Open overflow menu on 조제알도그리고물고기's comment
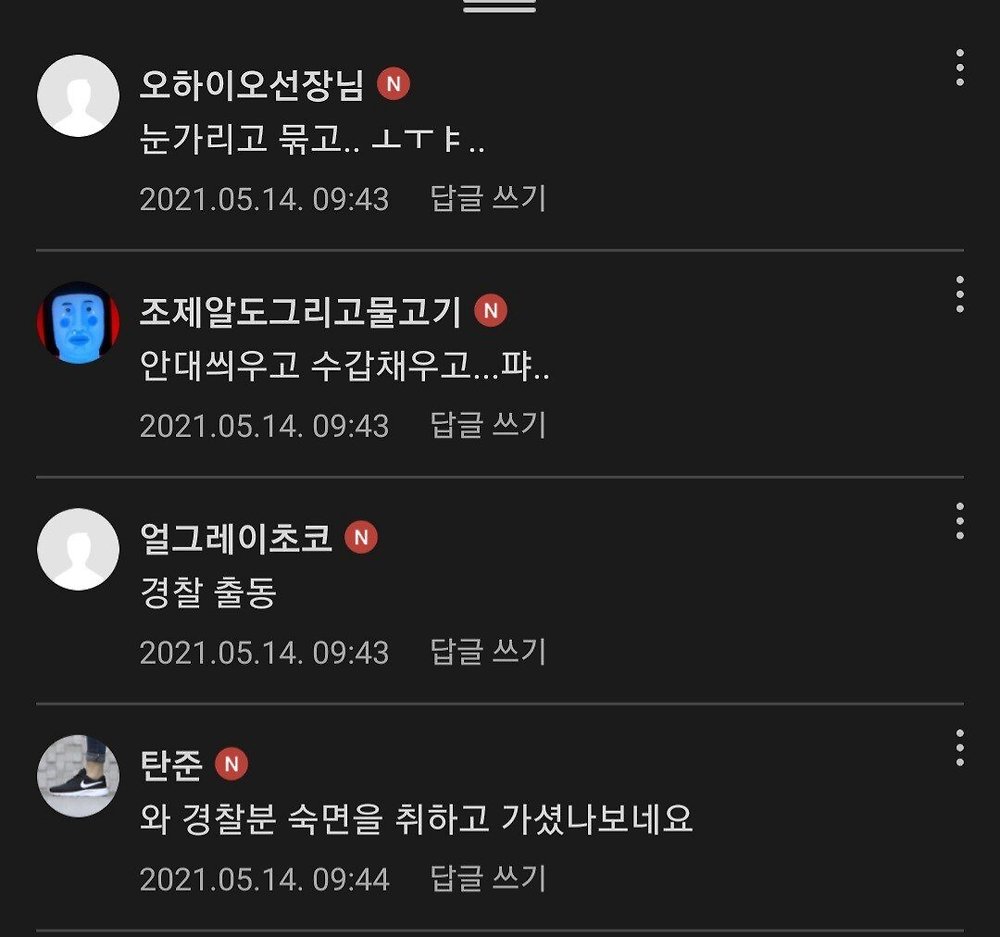The width and height of the screenshot is (1000, 937). [959, 295]
